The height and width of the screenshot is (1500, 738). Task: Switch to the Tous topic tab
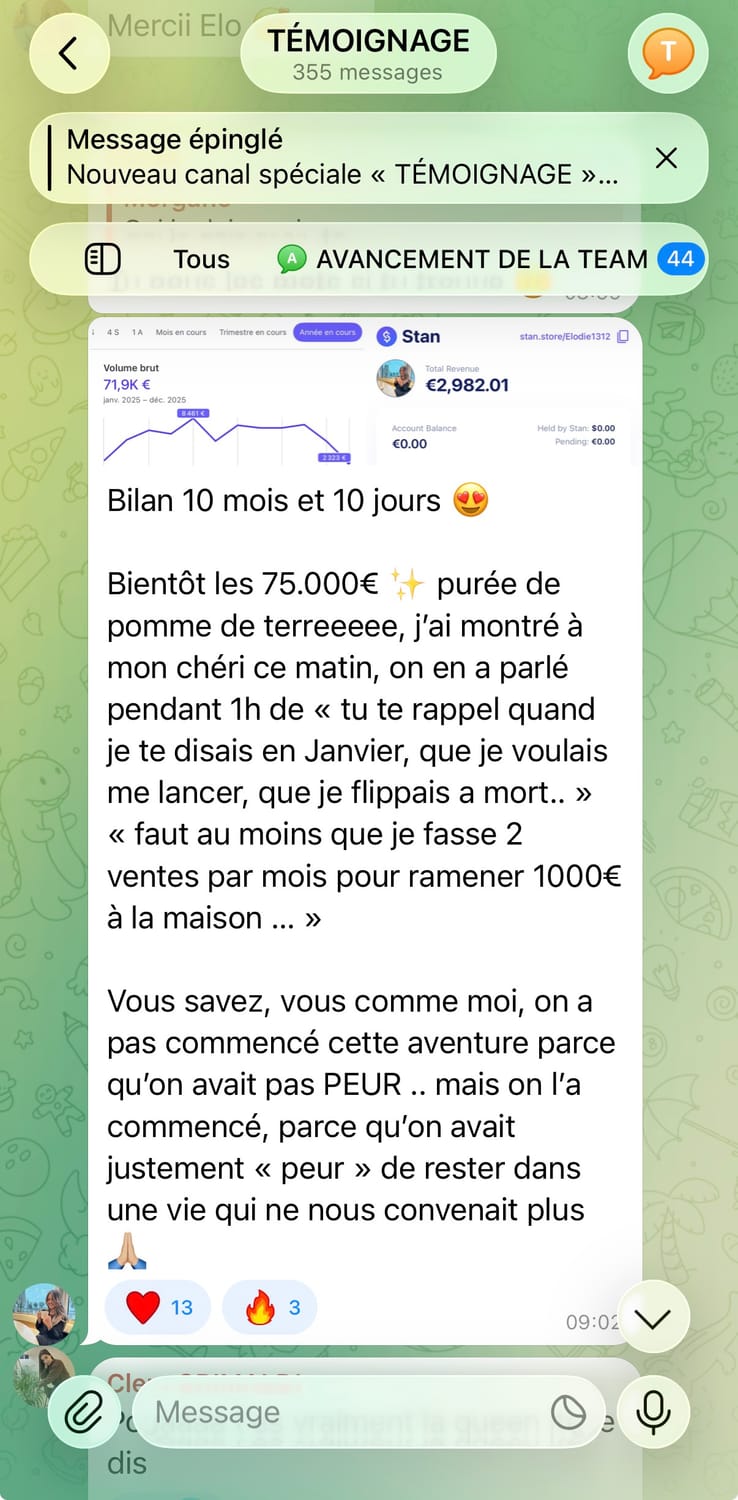click(201, 259)
